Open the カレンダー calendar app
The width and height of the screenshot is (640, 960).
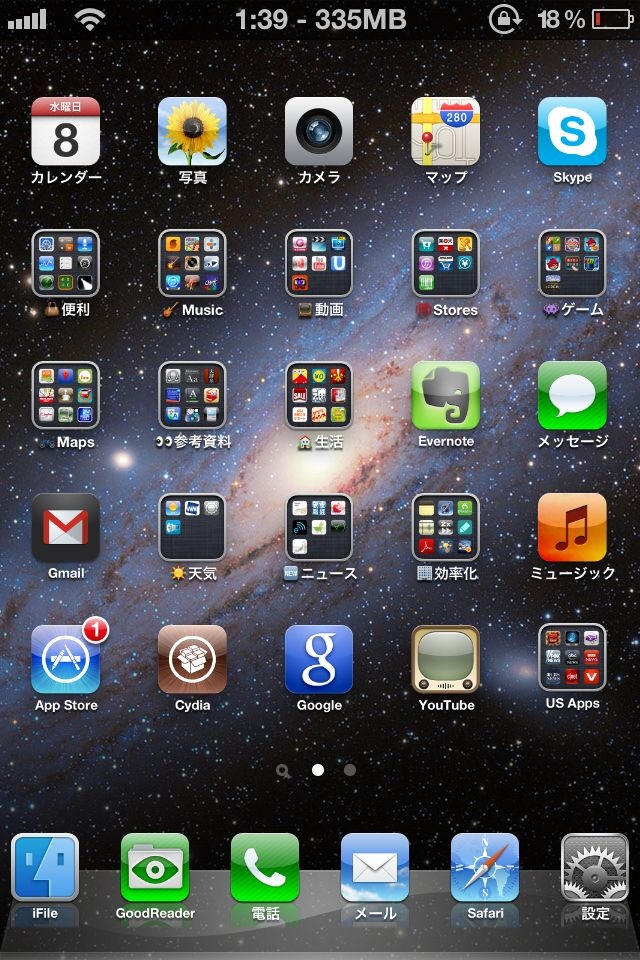pyautogui.click(x=66, y=132)
